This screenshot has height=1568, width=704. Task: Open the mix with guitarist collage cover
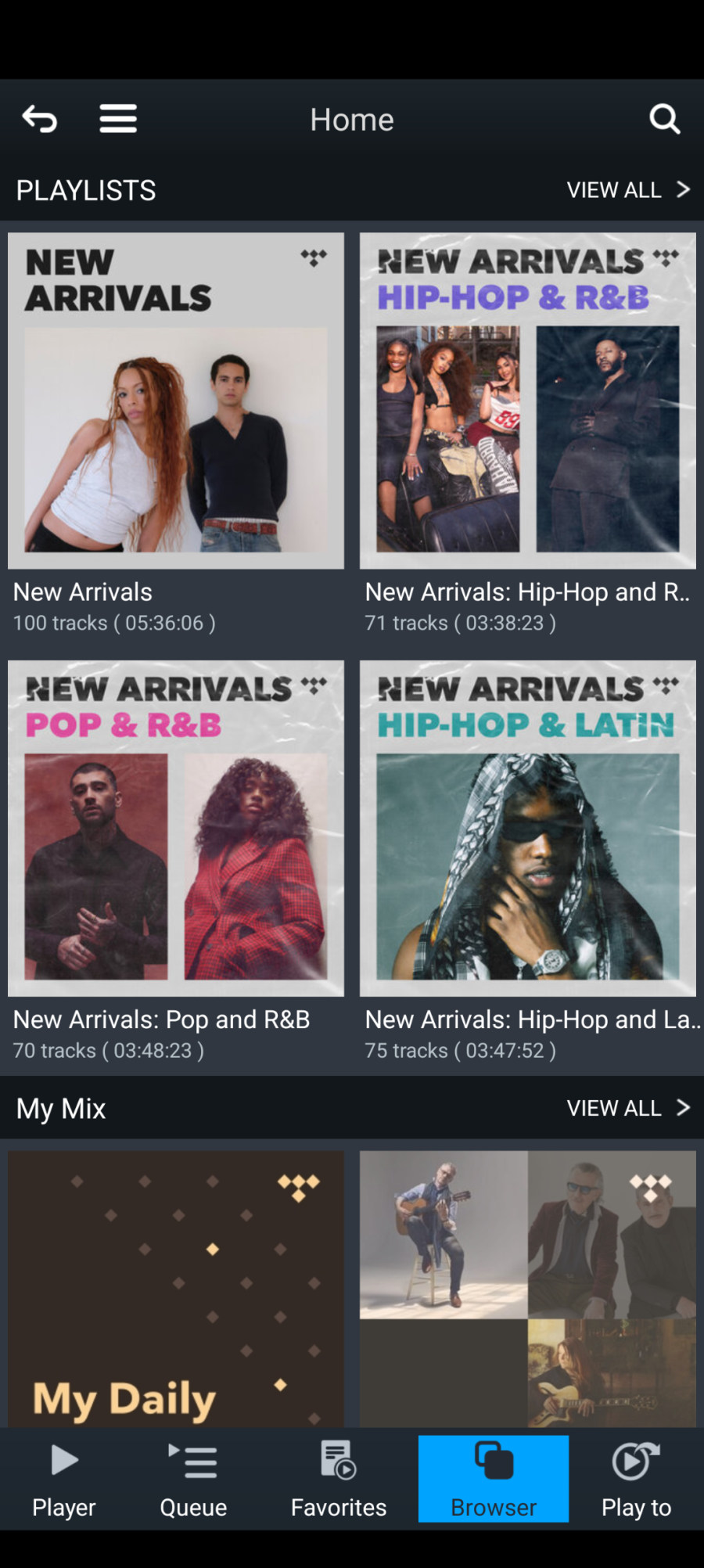coord(527,1288)
